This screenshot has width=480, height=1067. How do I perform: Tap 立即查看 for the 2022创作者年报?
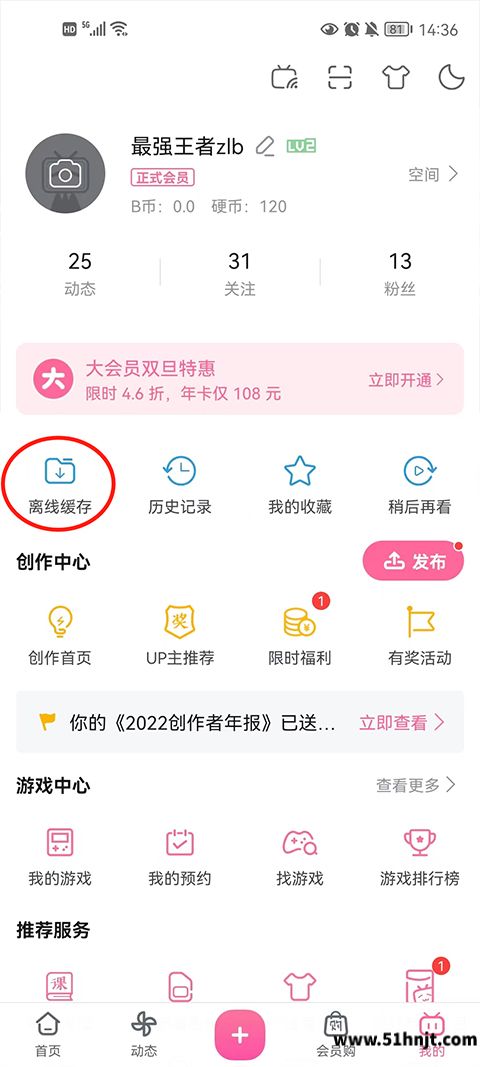[402, 723]
